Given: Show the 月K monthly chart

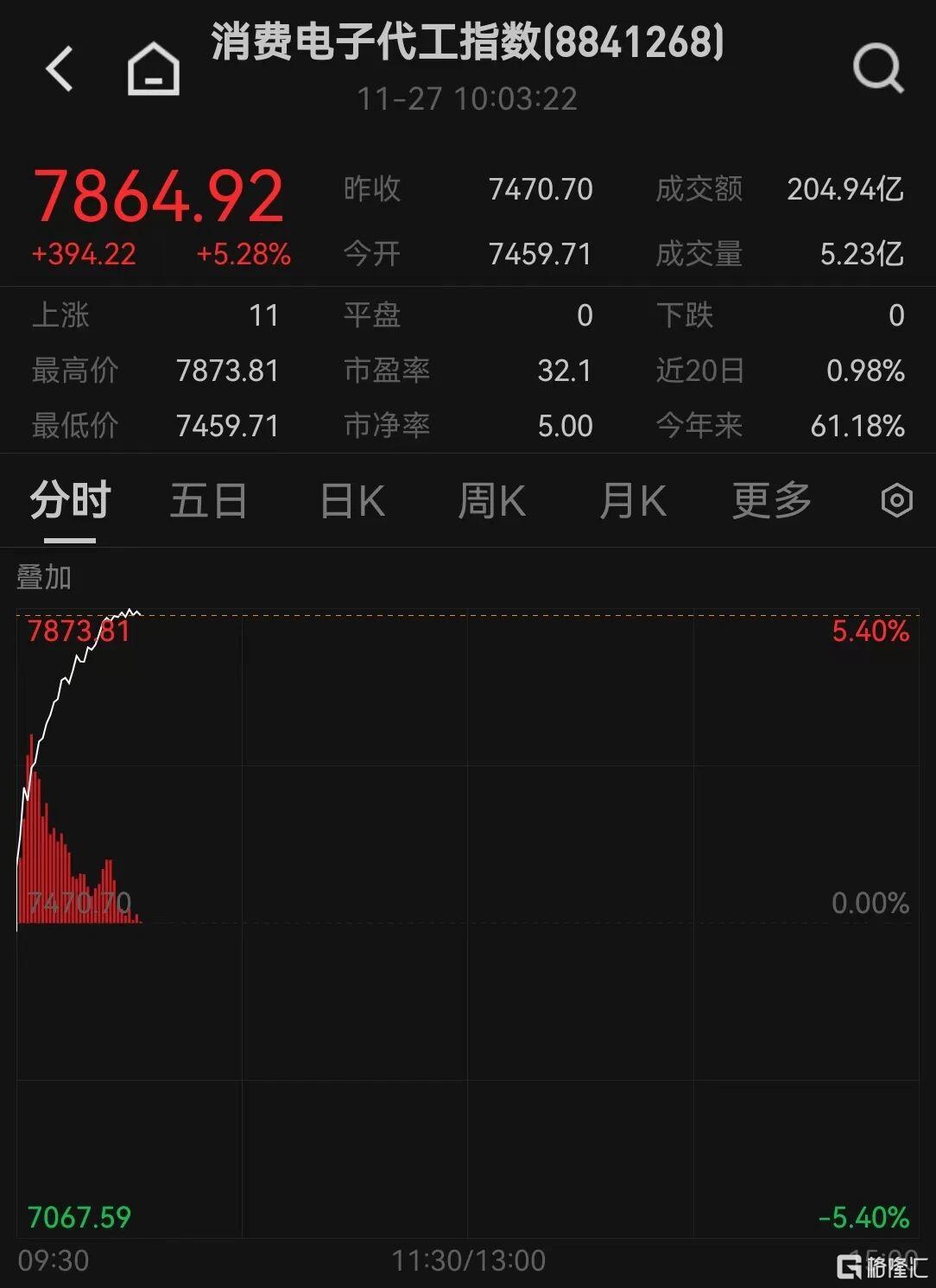Looking at the screenshot, I should coord(632,501).
